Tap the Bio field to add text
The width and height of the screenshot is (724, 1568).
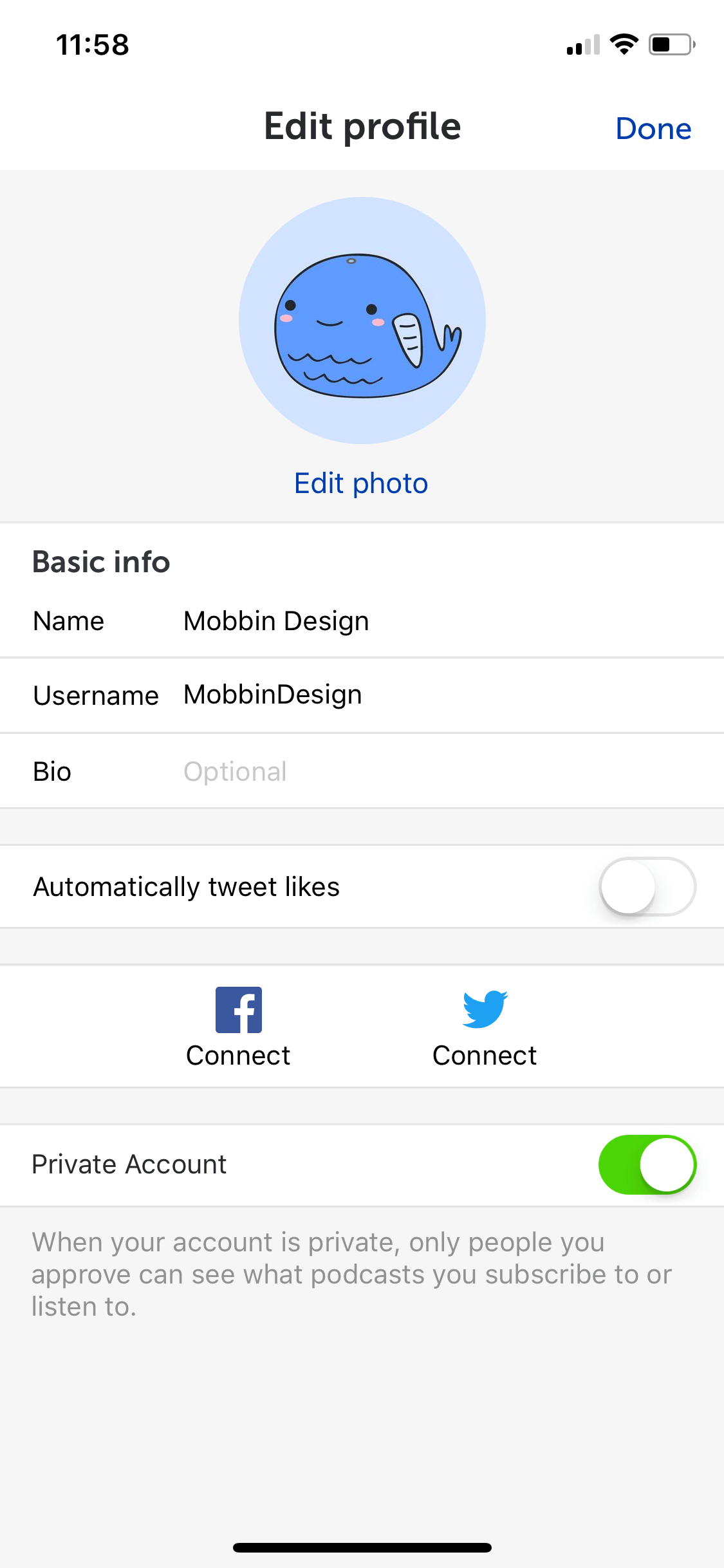tap(362, 771)
